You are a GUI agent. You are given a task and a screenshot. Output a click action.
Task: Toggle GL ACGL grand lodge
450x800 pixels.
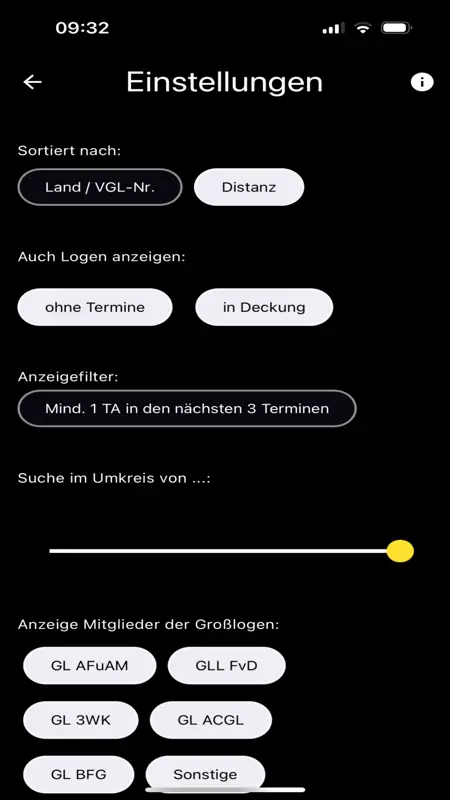click(211, 720)
